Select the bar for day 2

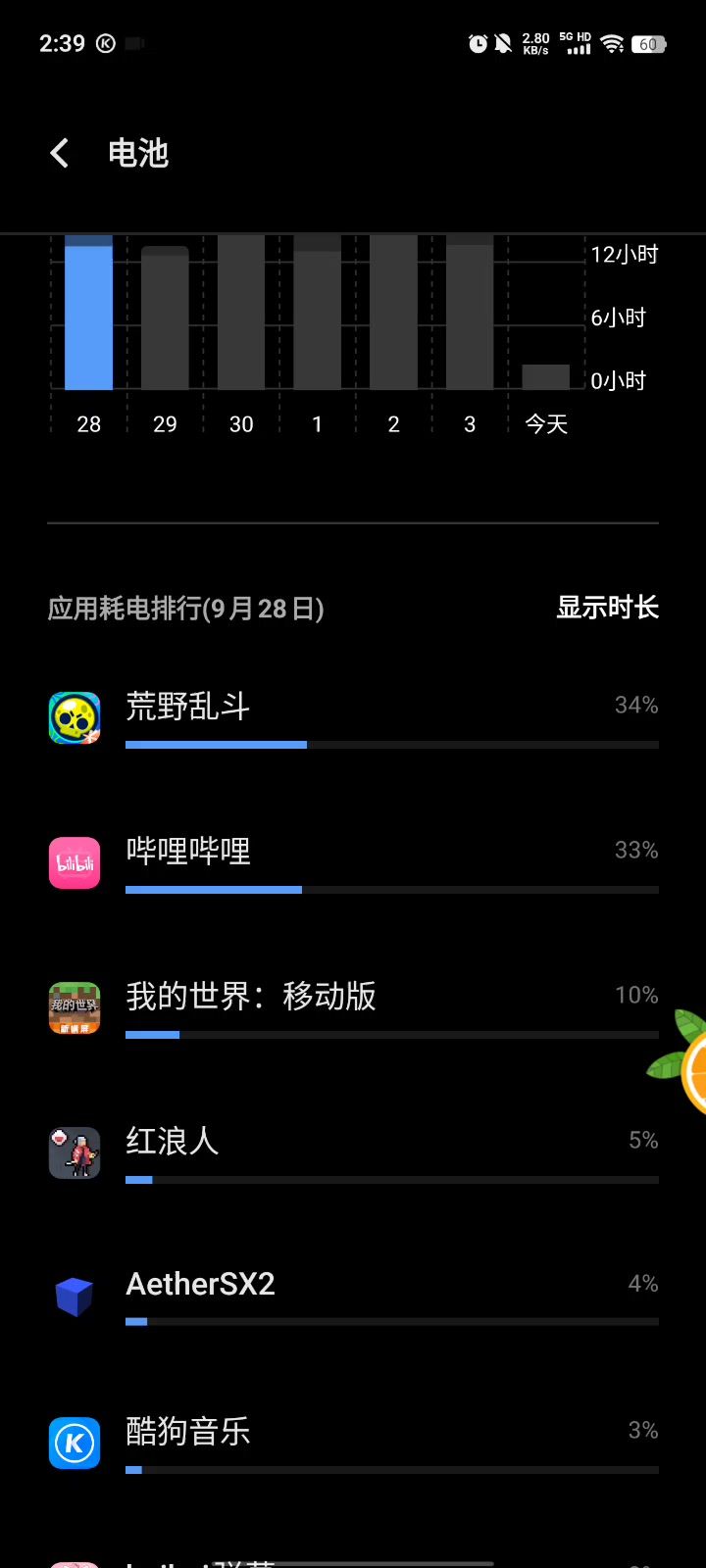coord(393,314)
